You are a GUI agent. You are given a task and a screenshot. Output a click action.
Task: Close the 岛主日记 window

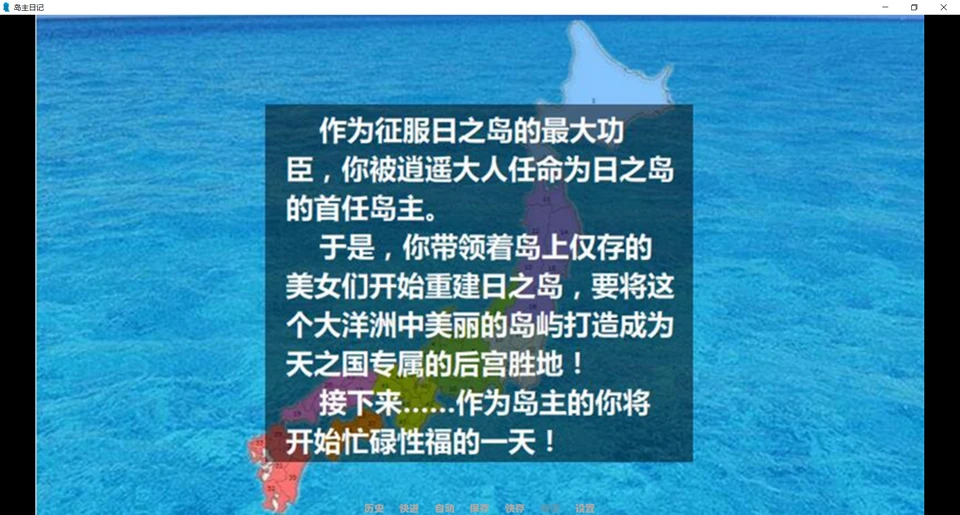(943, 7)
